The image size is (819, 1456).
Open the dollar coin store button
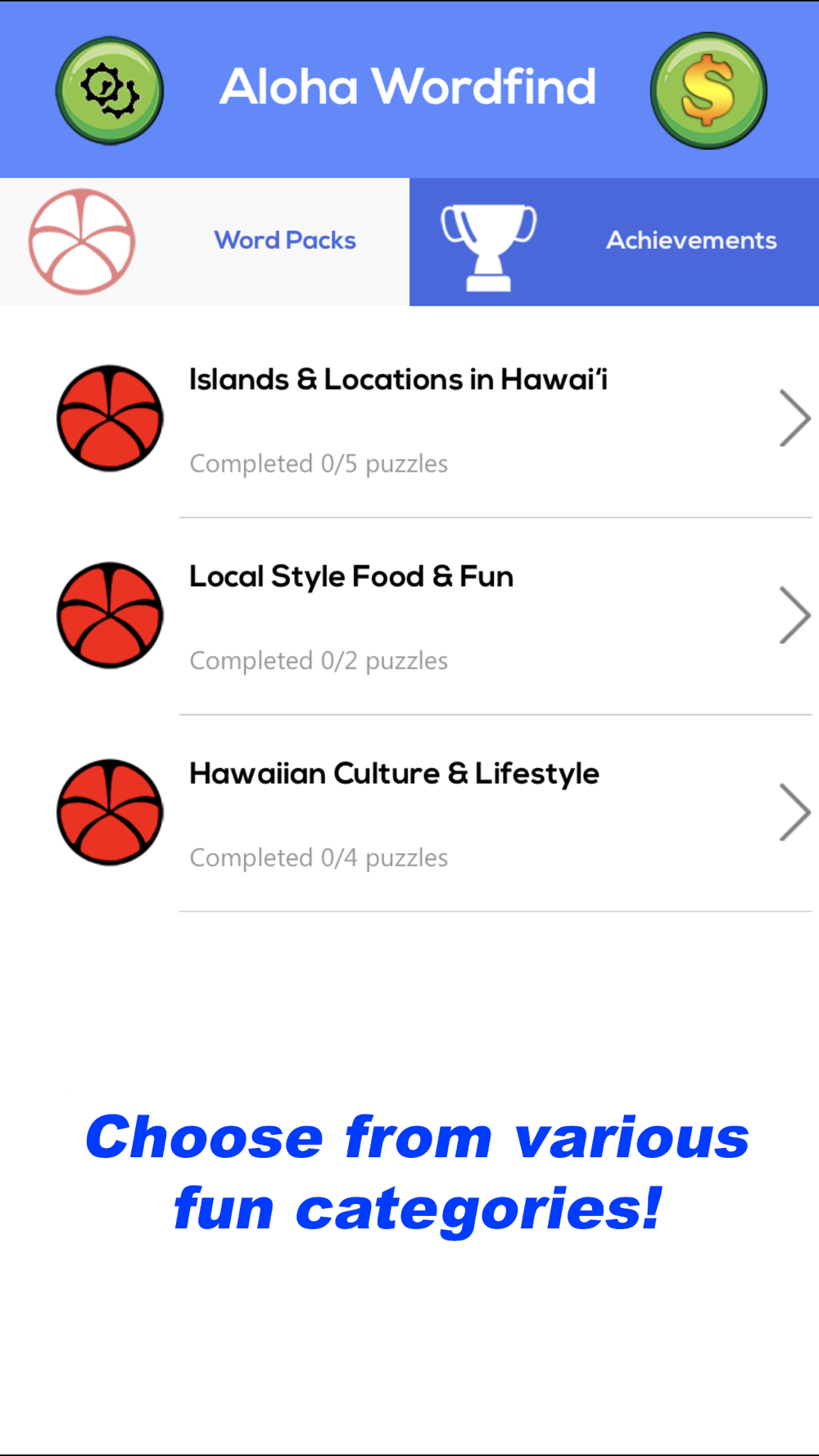click(x=708, y=90)
